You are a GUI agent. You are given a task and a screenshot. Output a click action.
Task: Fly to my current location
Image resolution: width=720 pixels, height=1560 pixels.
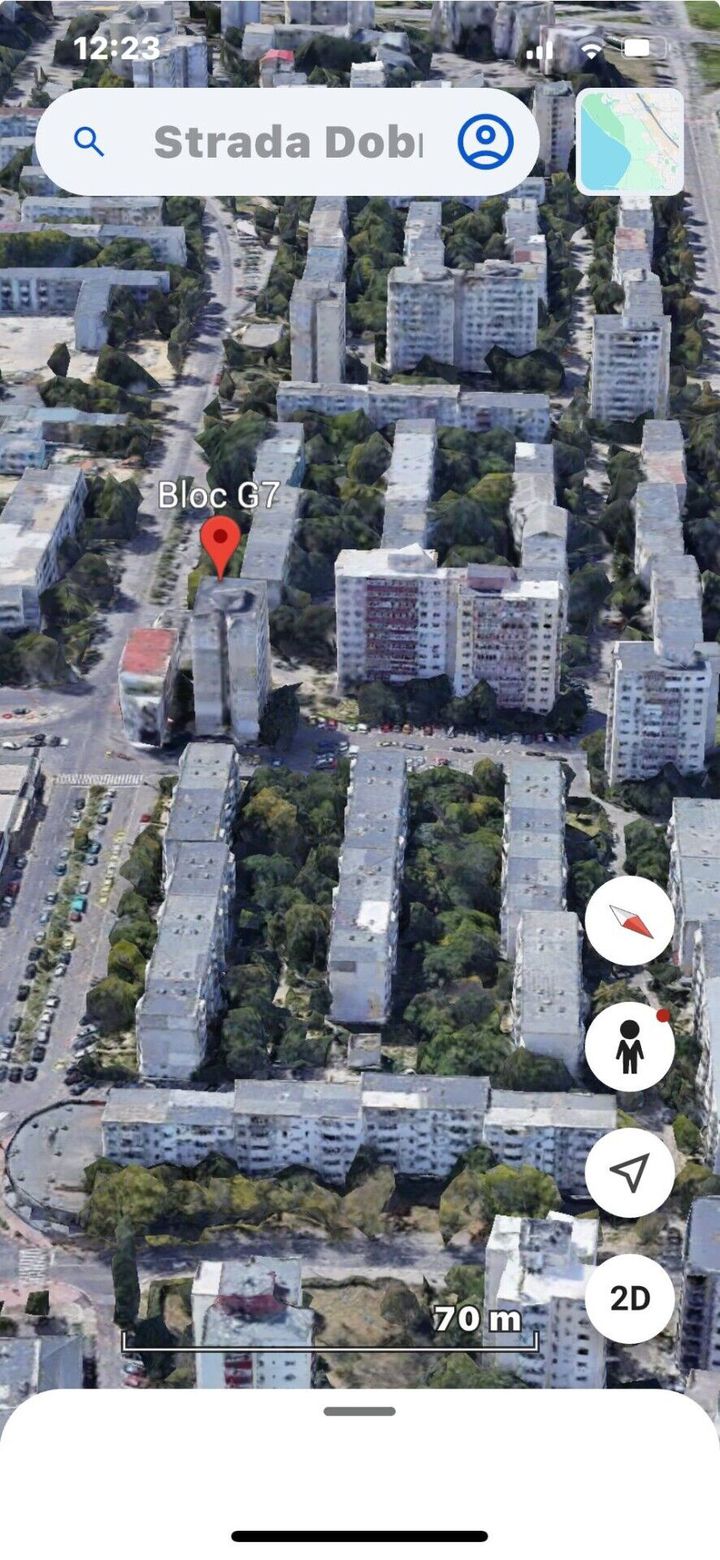[630, 1173]
